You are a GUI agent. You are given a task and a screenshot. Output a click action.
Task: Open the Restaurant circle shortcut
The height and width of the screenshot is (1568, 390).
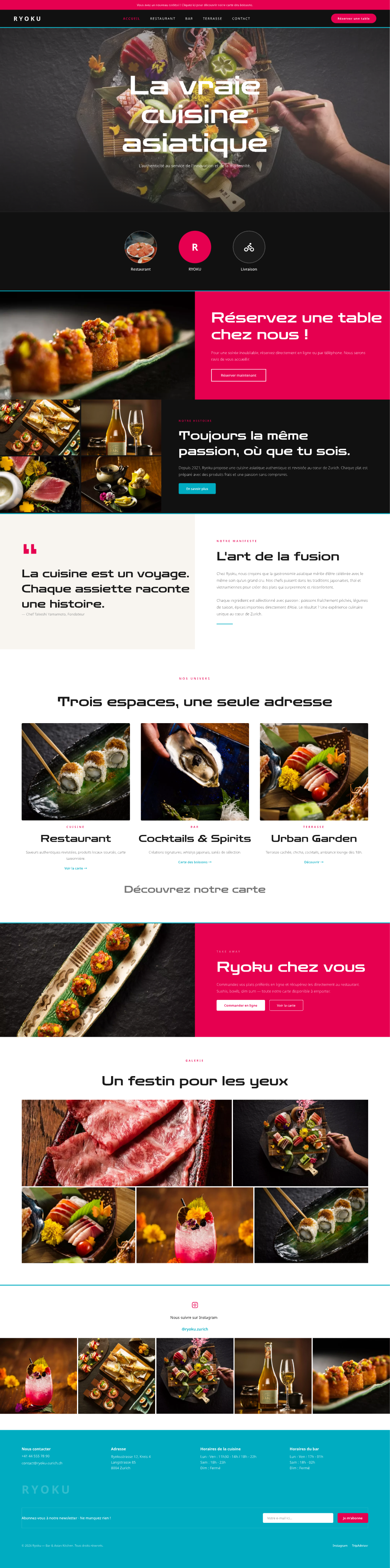[141, 247]
